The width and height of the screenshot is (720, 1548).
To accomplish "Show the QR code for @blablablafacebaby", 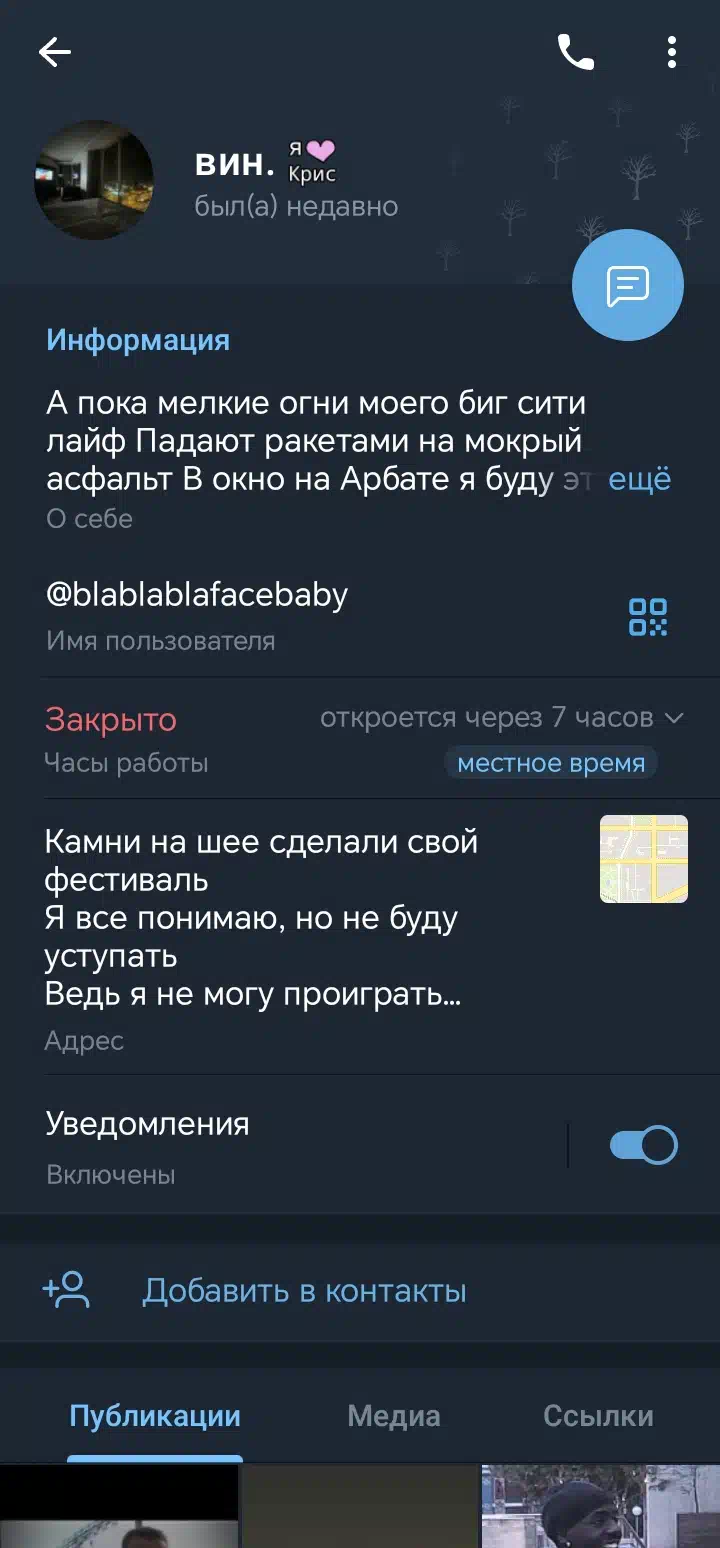I will coord(648,617).
